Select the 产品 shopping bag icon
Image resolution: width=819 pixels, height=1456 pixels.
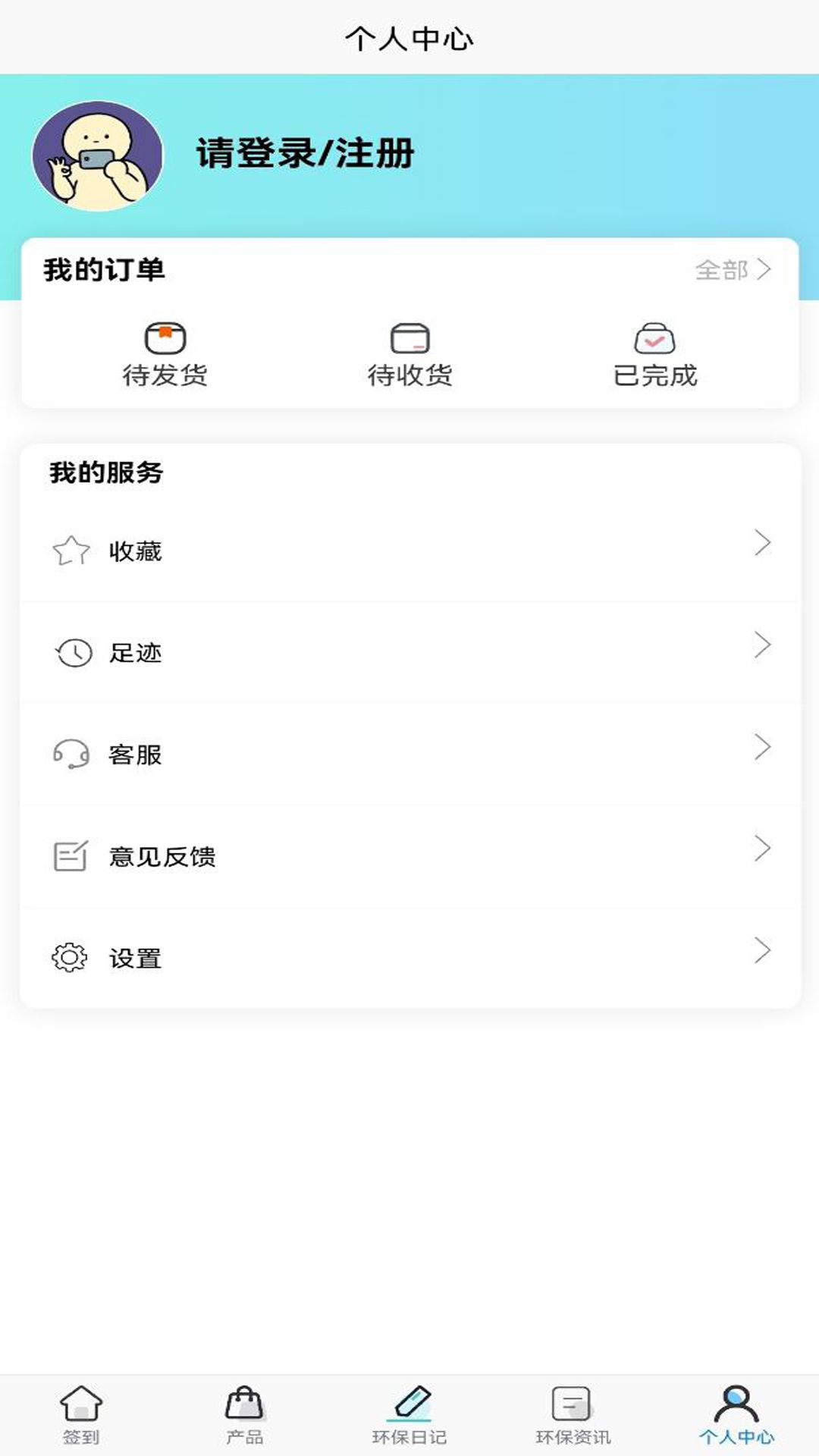tap(246, 1407)
